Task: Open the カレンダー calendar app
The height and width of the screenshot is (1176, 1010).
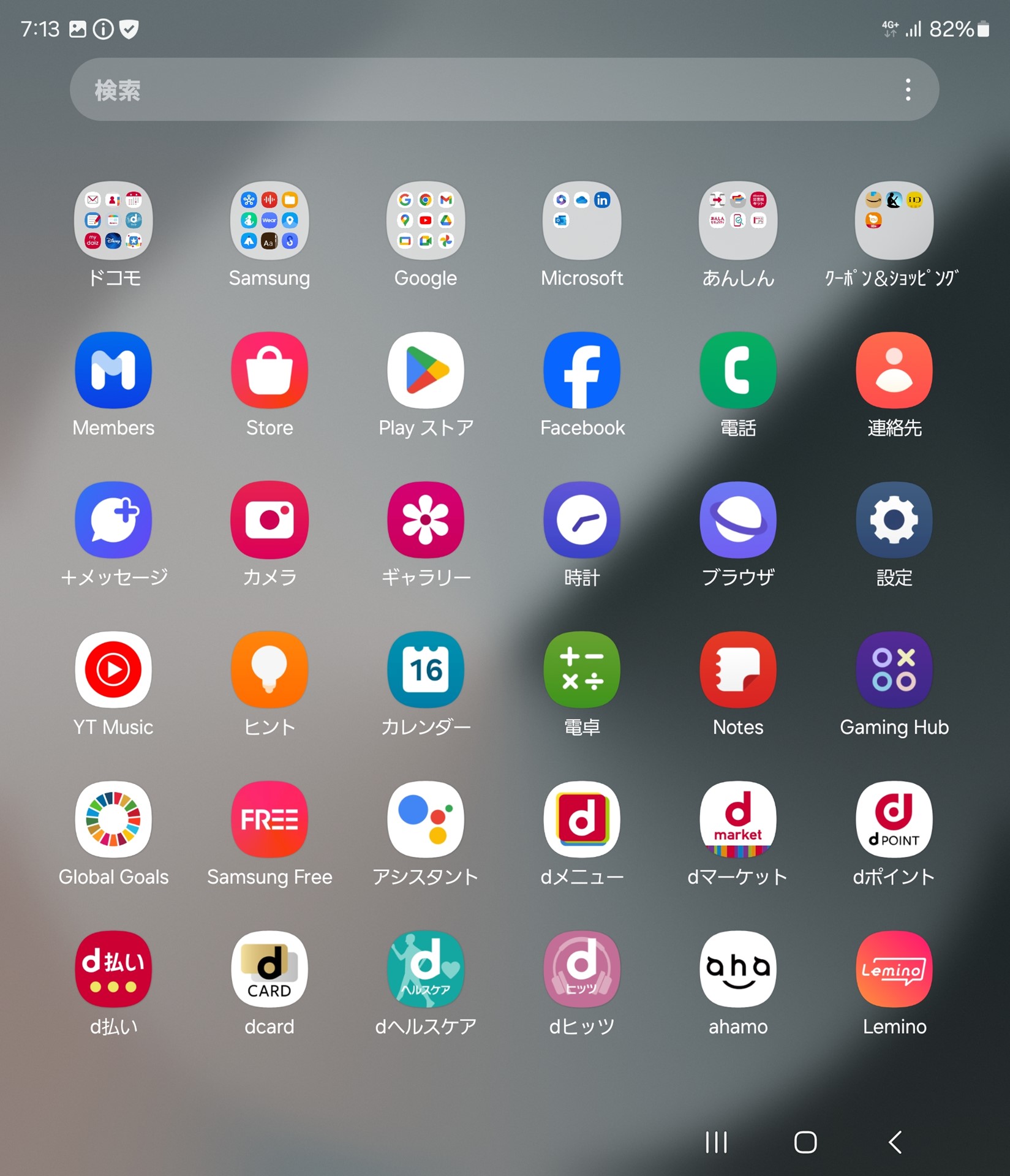Action: 426,670
